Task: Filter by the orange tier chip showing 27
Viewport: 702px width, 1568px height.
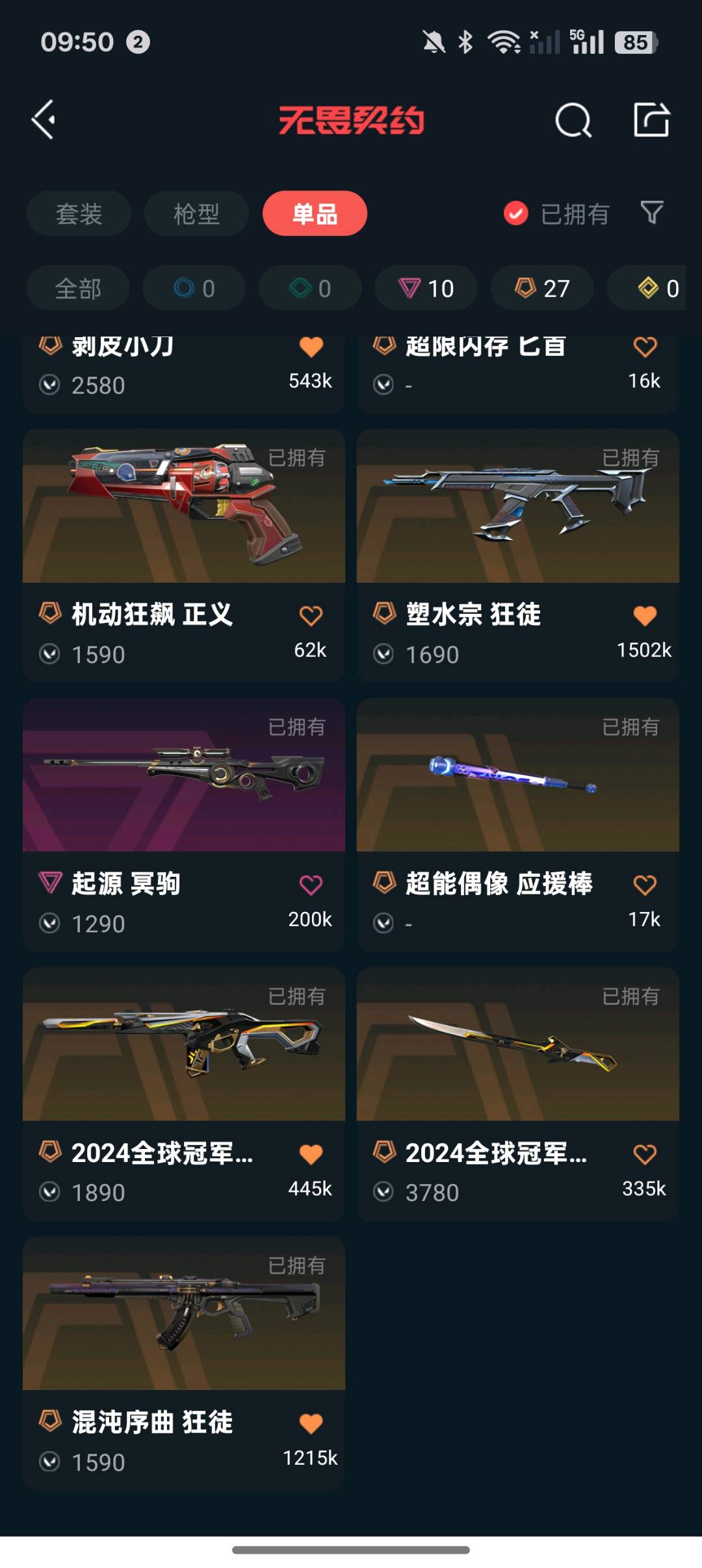Action: (542, 288)
